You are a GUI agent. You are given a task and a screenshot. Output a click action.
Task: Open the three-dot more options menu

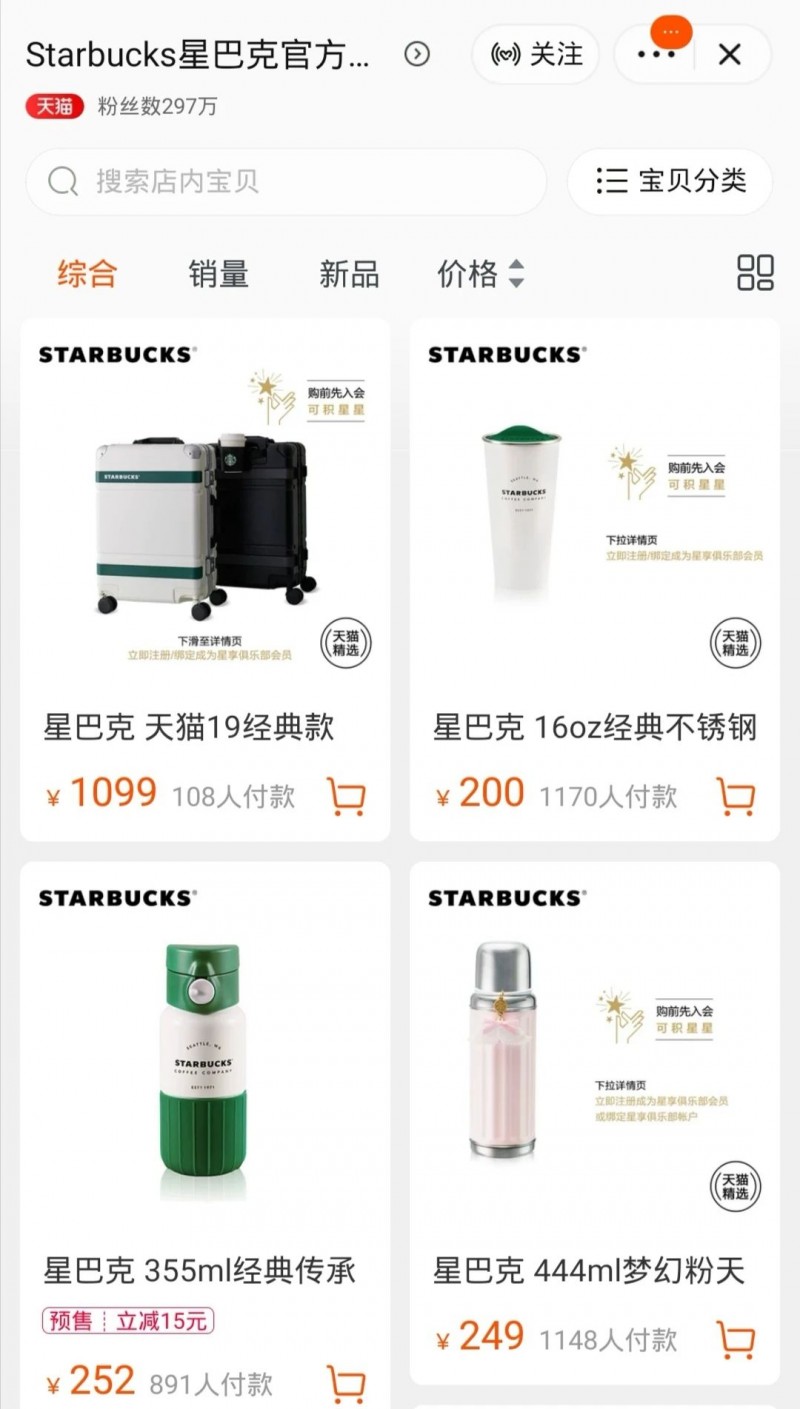[x=656, y=54]
